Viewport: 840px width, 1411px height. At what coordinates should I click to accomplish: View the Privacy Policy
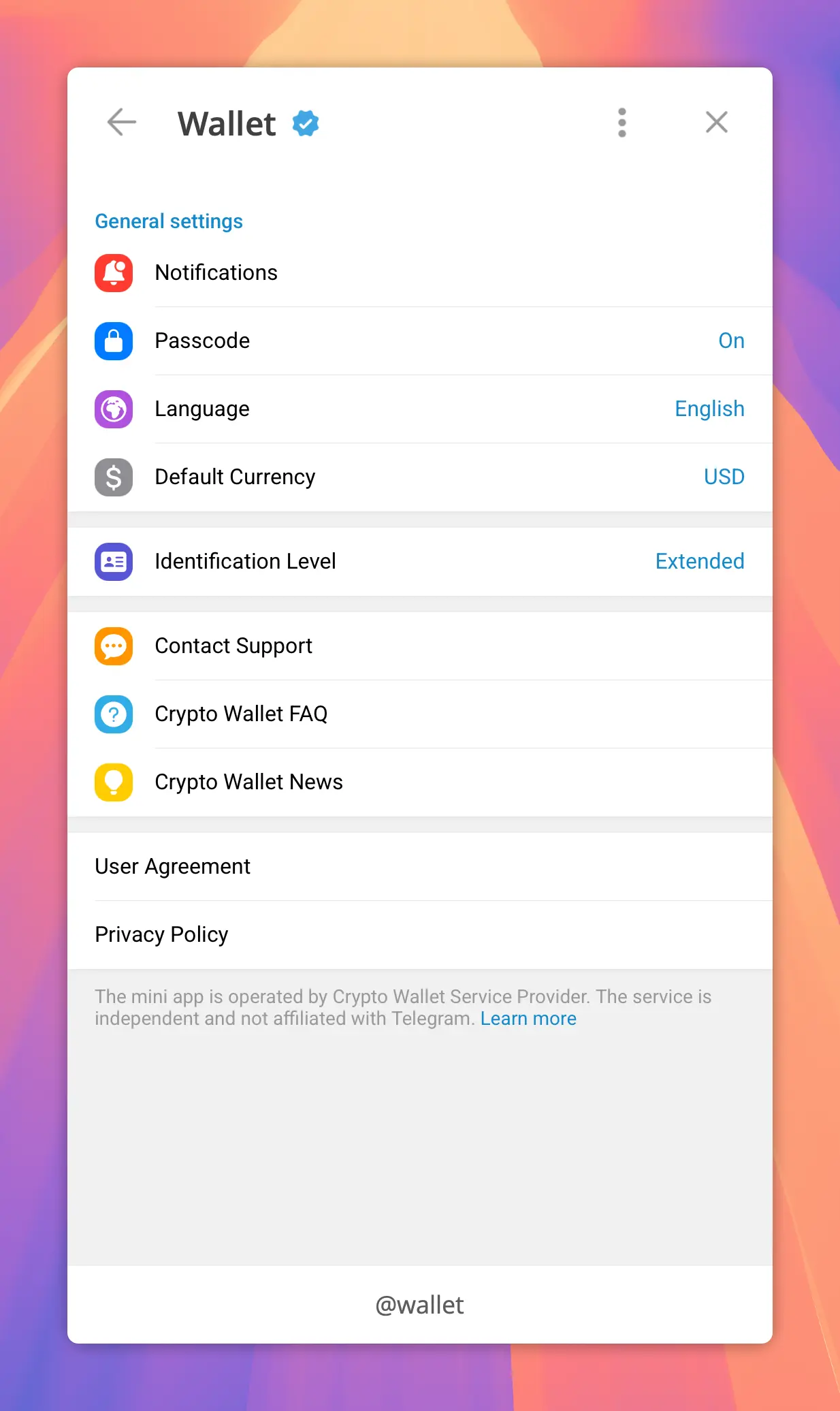coord(161,934)
